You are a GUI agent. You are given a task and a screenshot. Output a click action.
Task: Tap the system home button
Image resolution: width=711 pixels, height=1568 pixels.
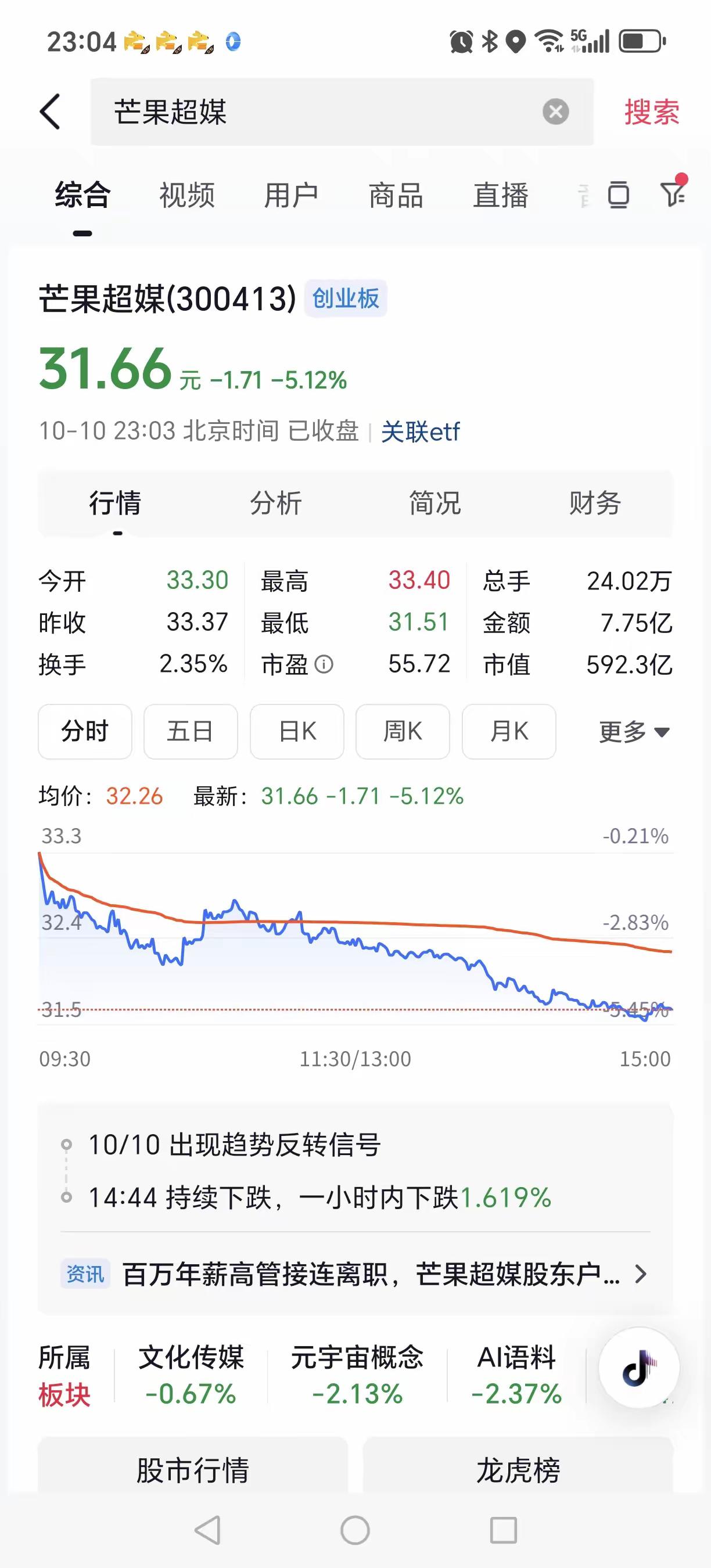[x=355, y=1530]
